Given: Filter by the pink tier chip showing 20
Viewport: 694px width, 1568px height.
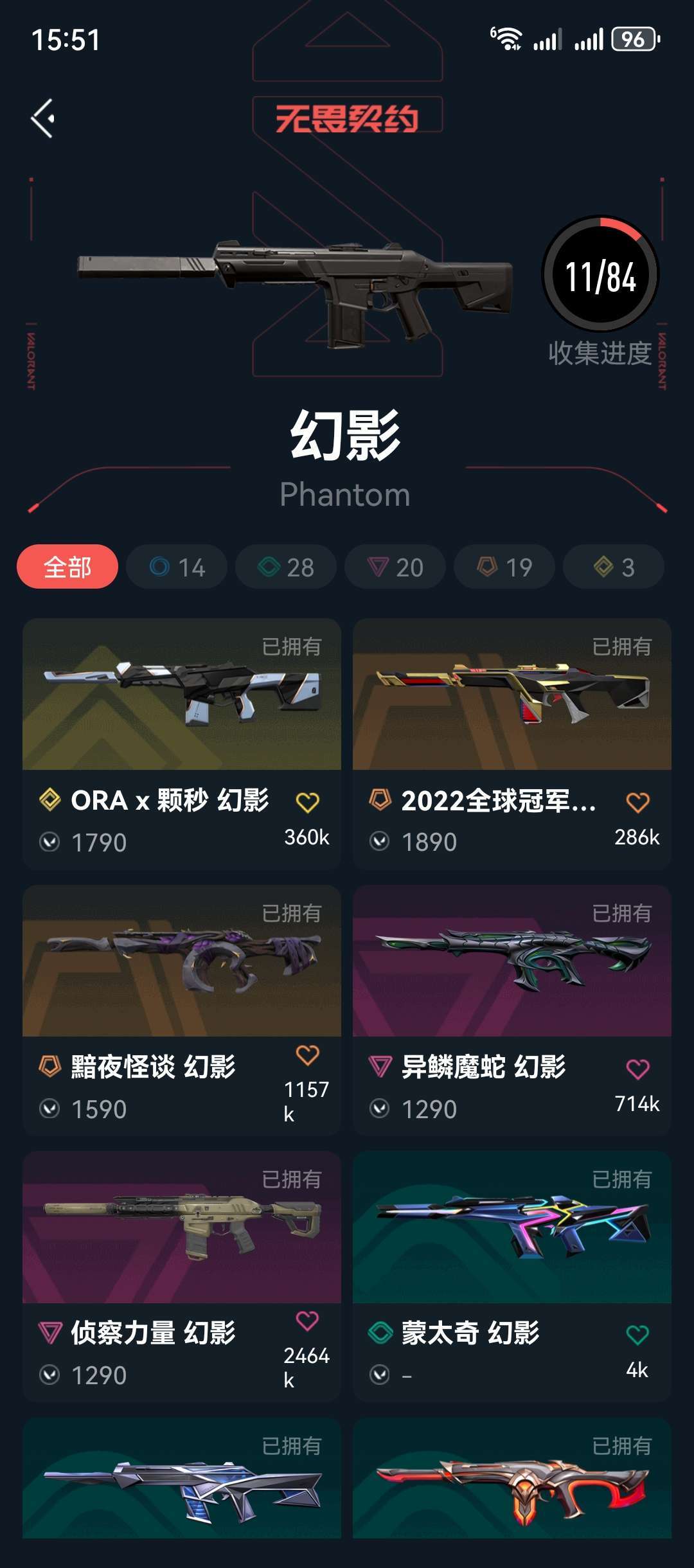Looking at the screenshot, I should (x=395, y=567).
